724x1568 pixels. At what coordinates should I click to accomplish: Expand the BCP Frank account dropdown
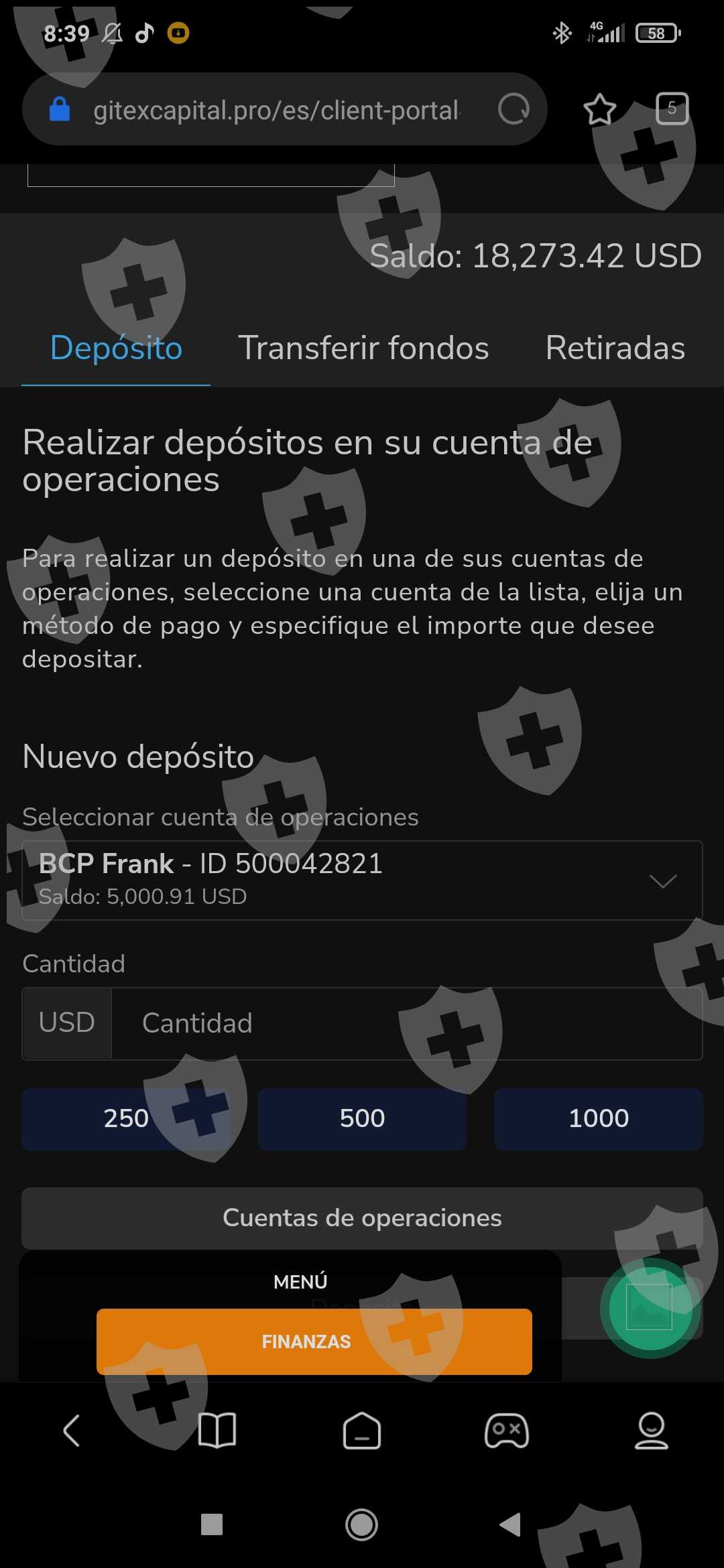(x=362, y=880)
